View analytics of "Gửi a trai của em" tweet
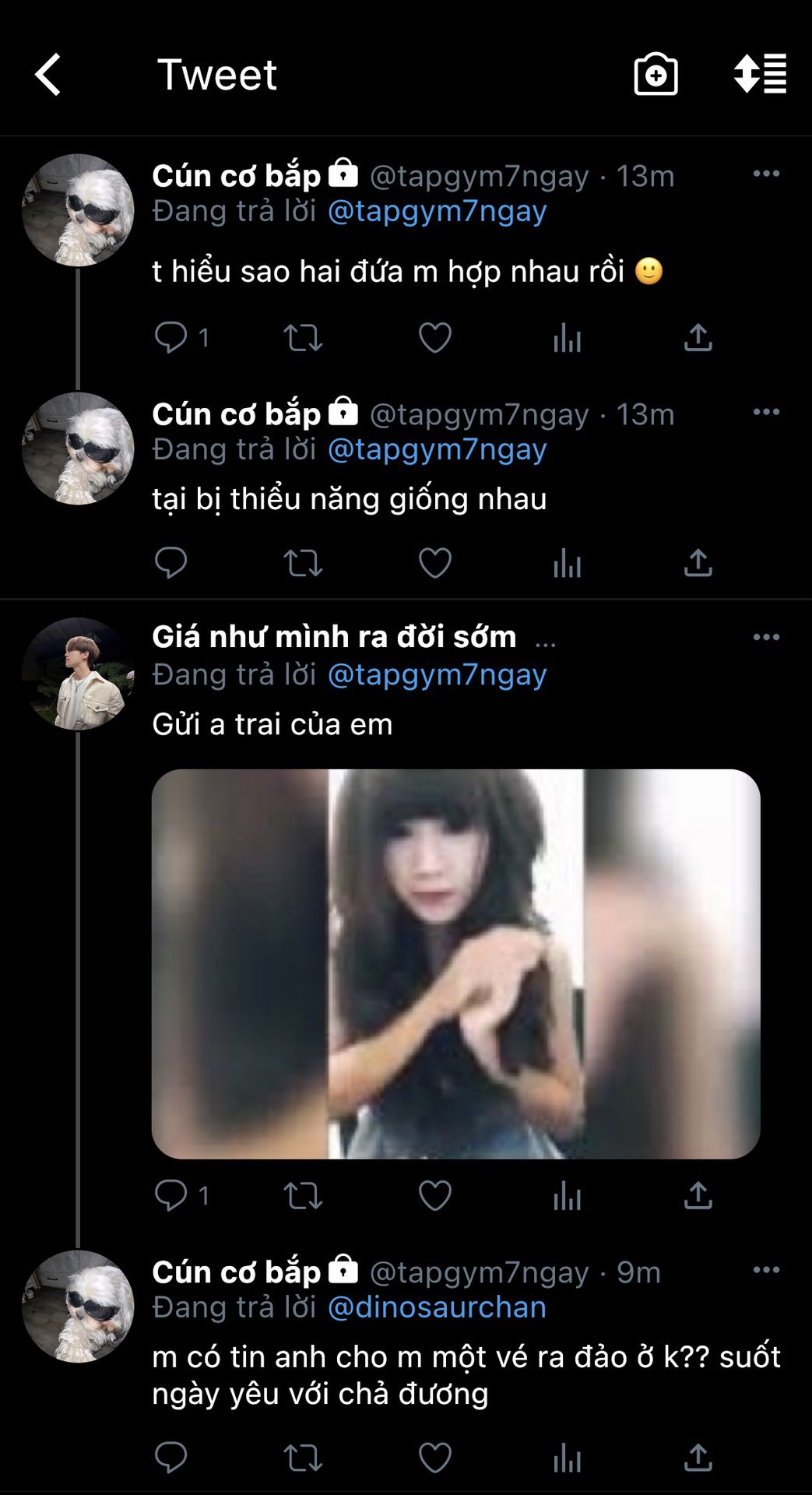 pyautogui.click(x=567, y=1195)
